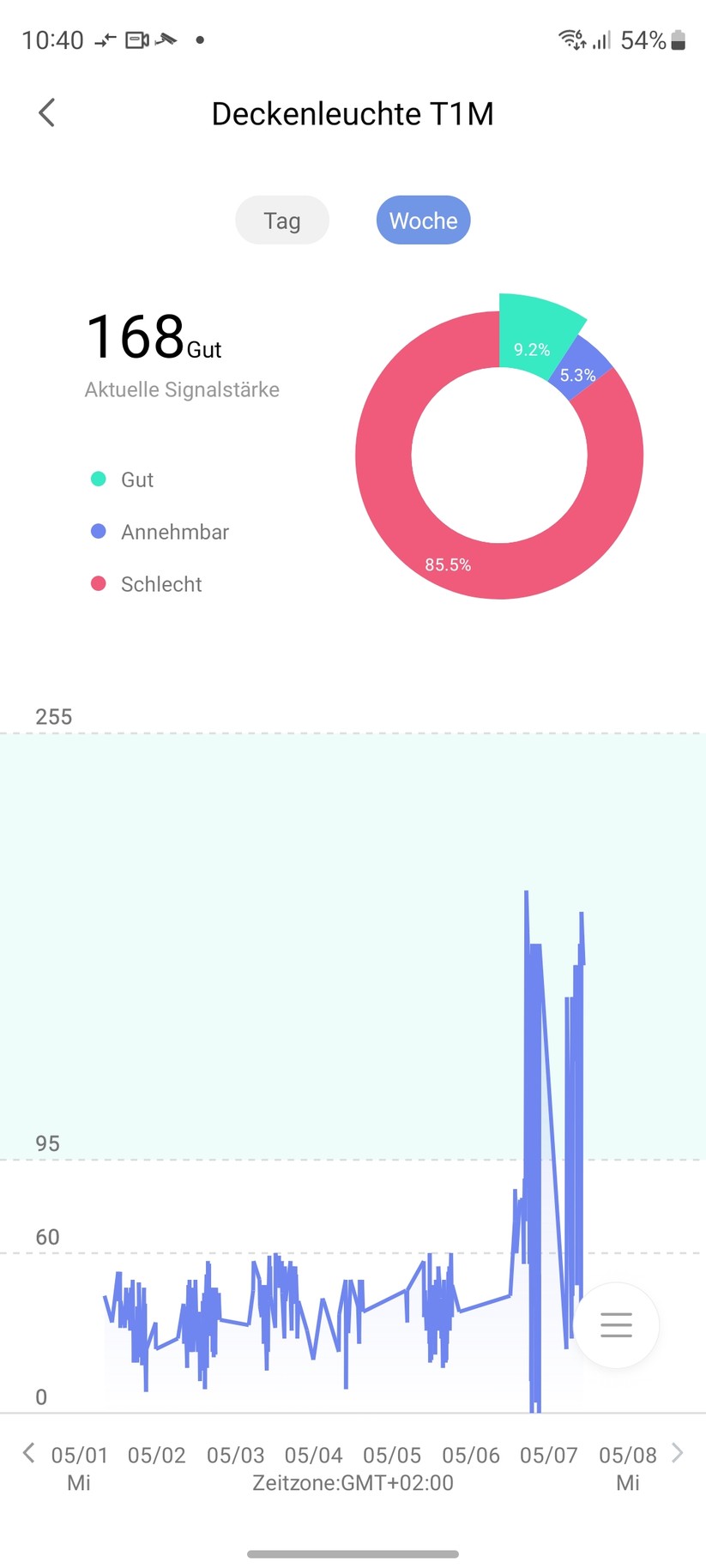Tap the tall signal spike on 05/07
The image size is (706, 1568).
[x=527, y=944]
